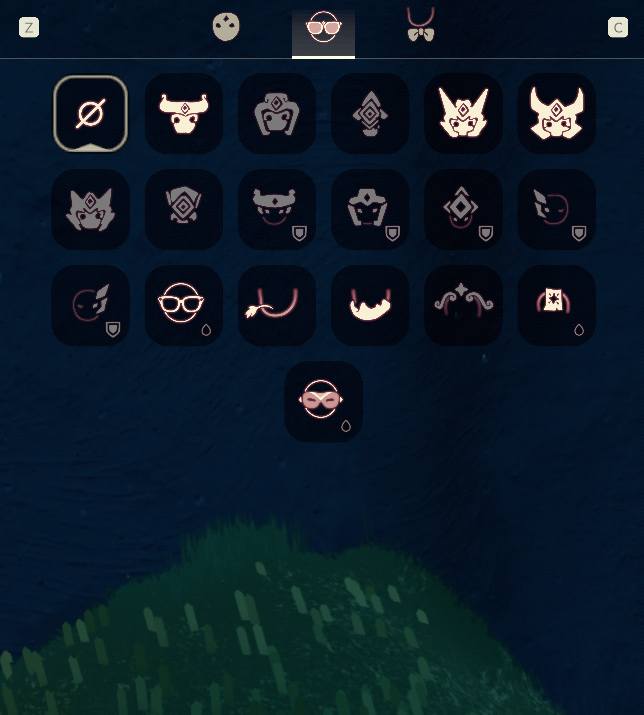Equip the white bull horns accessory
Image resolution: width=644 pixels, height=715 pixels.
coord(184,114)
